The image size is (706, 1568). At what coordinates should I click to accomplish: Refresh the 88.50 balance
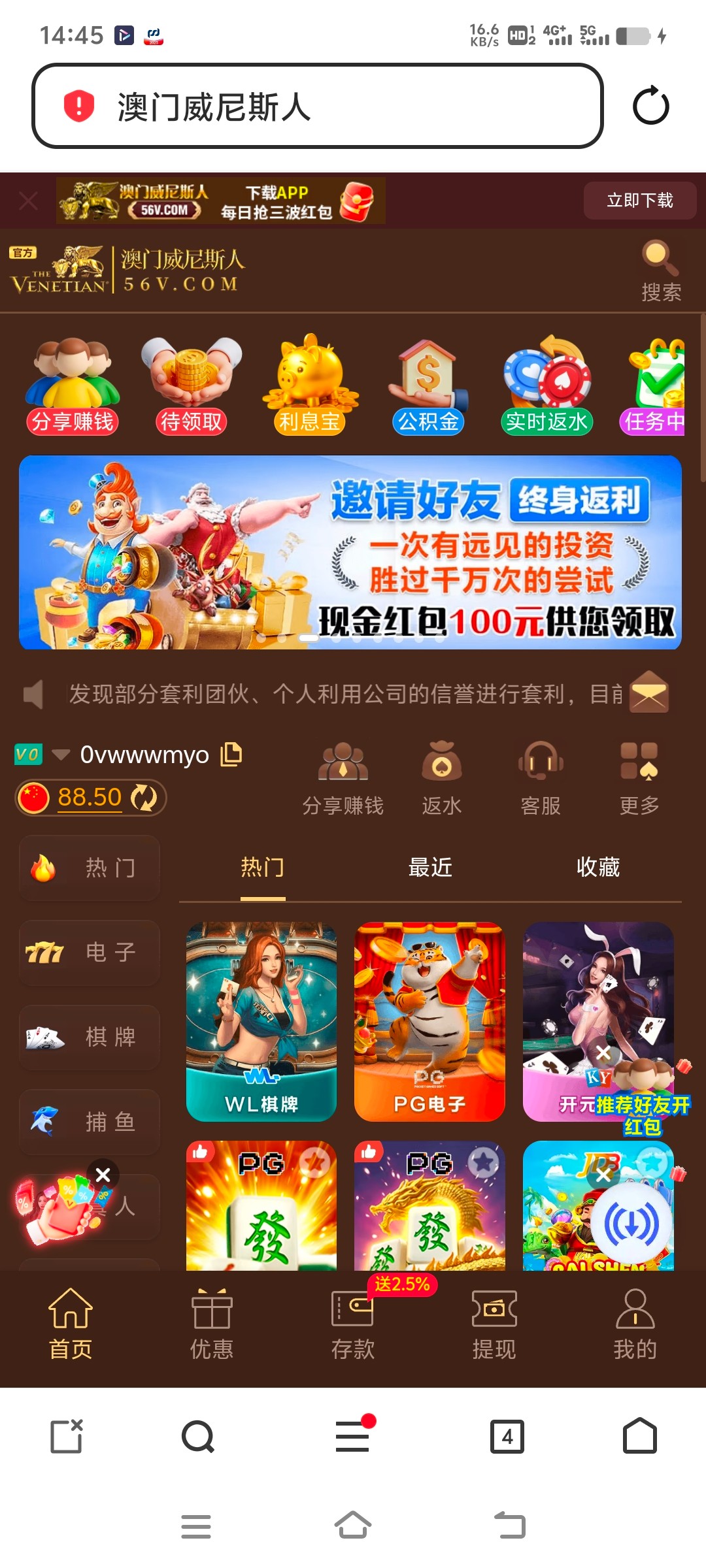tap(144, 798)
